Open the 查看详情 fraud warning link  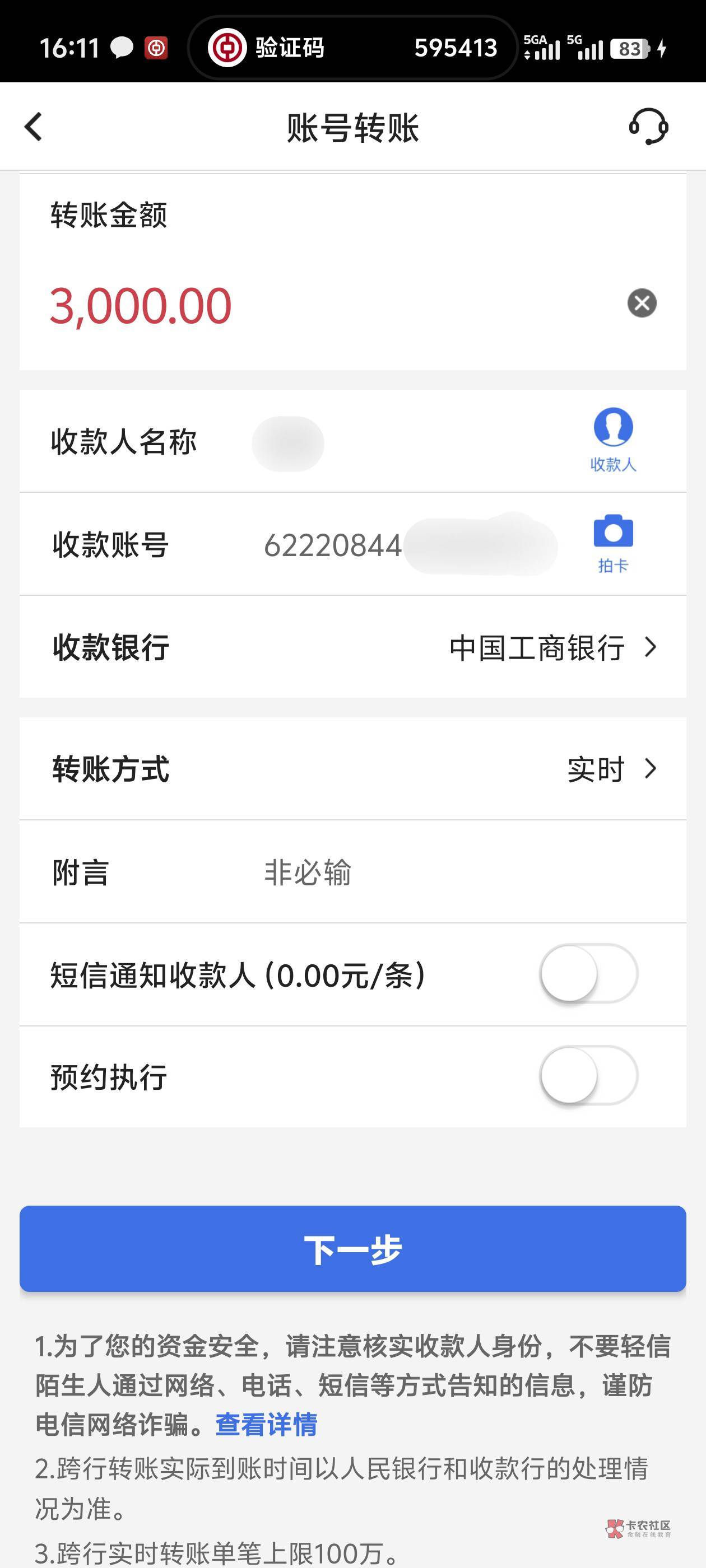point(266,1425)
